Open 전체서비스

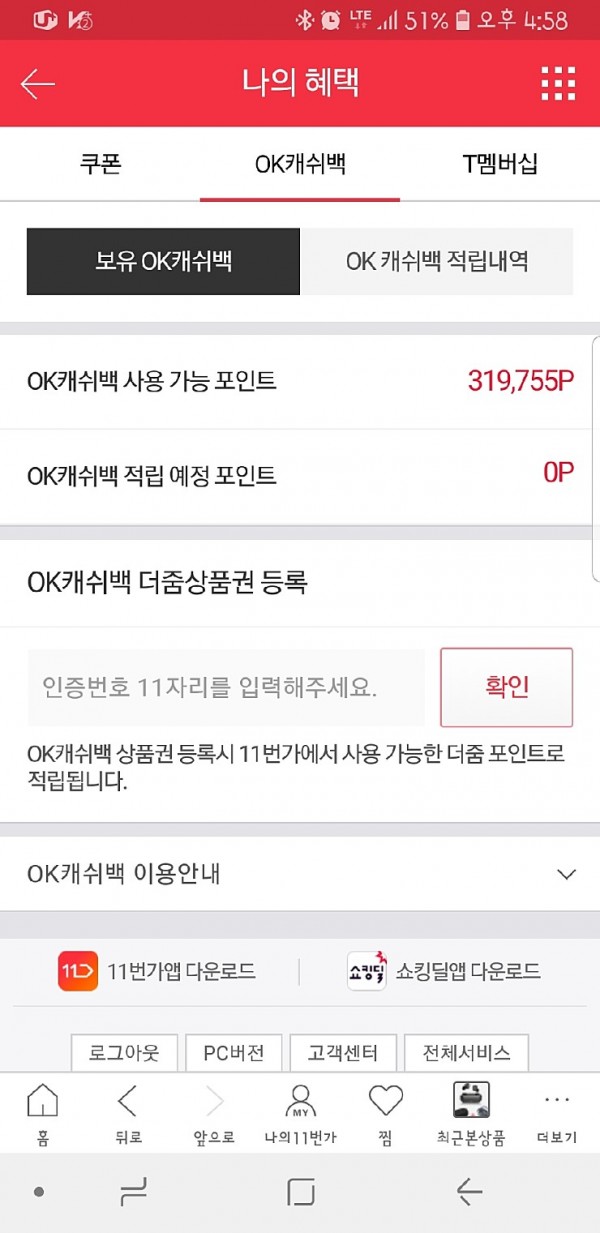click(x=467, y=1053)
